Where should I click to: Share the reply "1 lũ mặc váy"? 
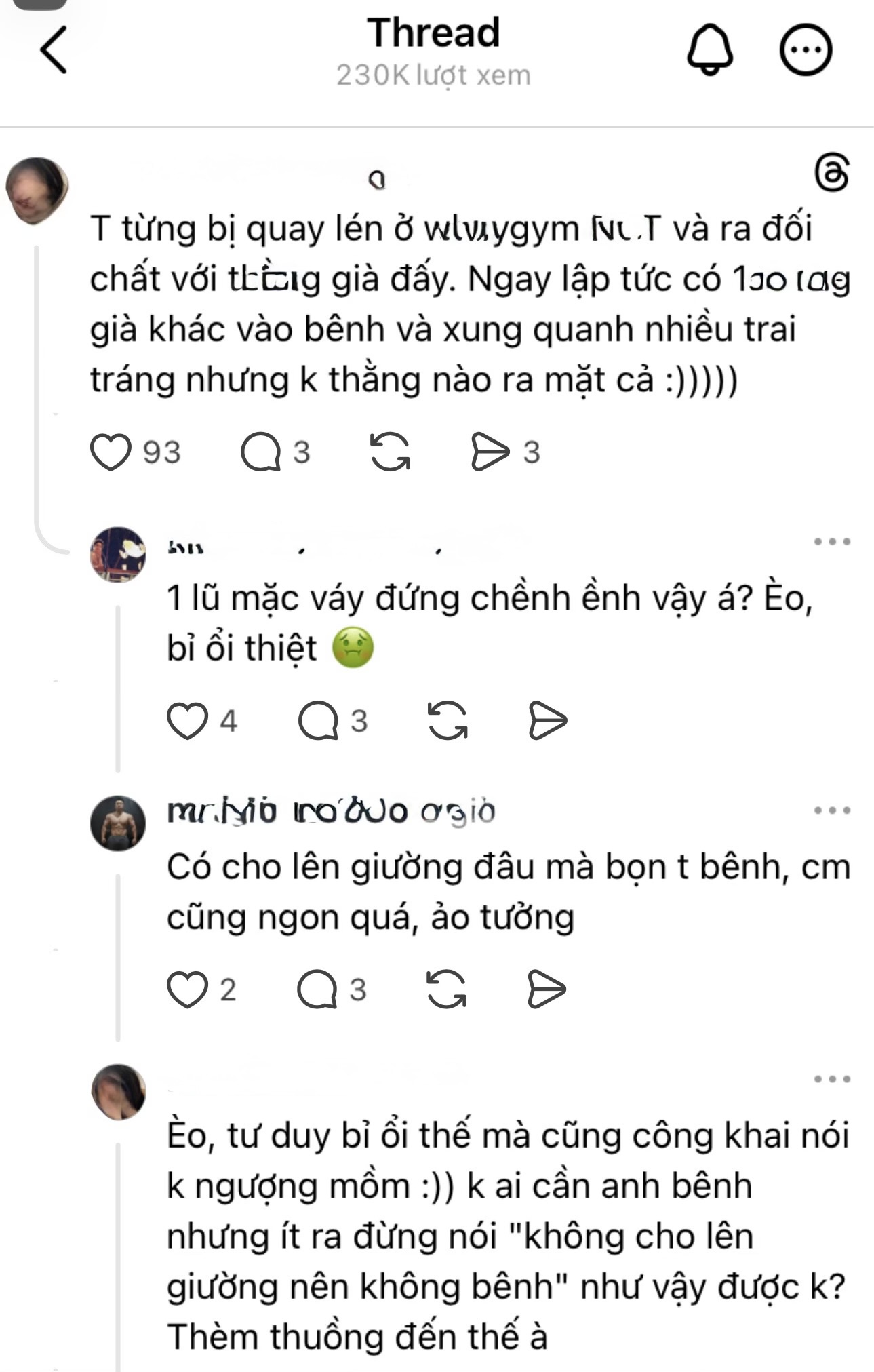point(547,720)
